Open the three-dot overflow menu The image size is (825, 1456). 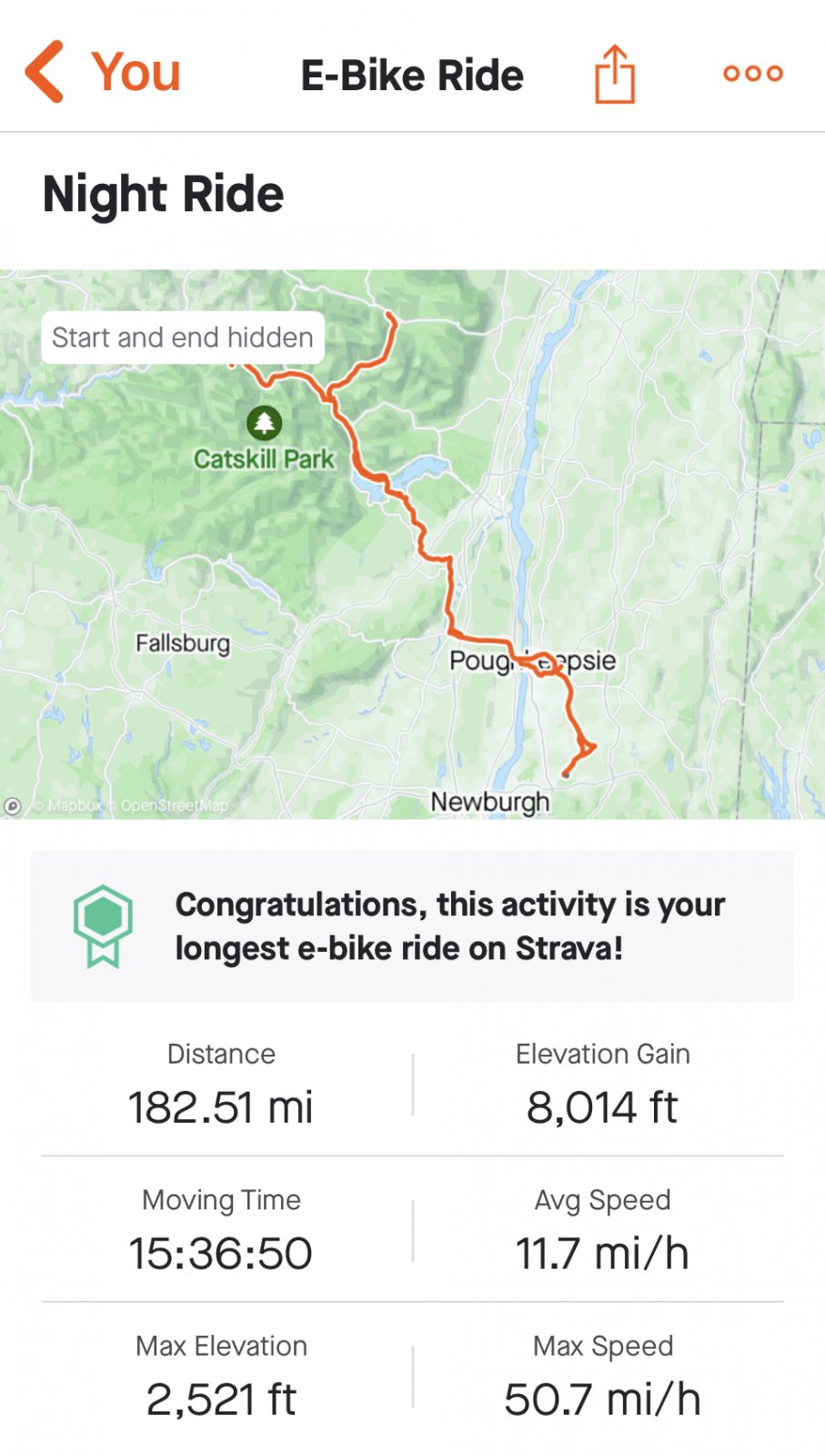(752, 74)
